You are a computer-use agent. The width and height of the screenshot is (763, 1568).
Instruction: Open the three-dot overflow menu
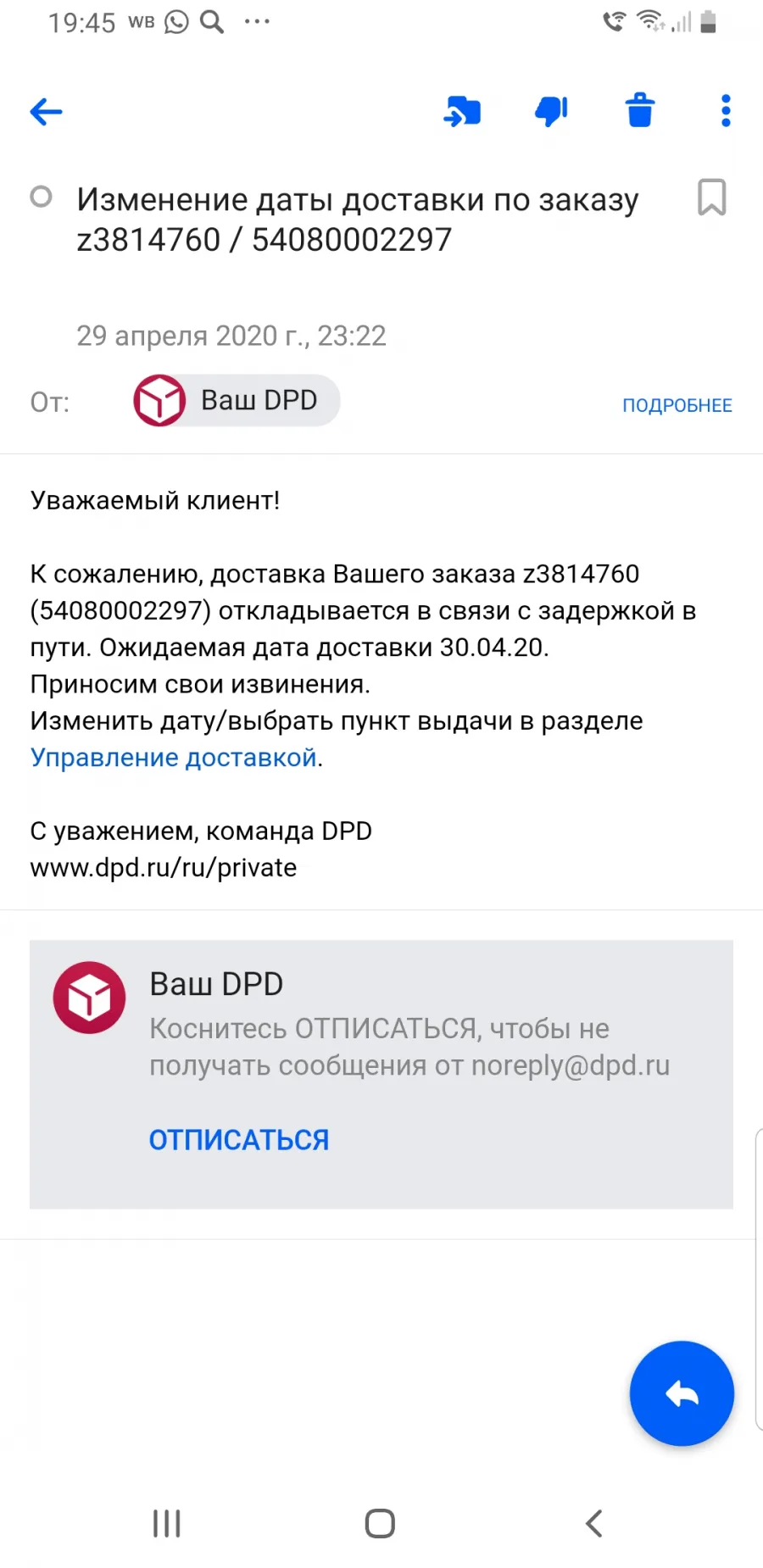point(726,111)
